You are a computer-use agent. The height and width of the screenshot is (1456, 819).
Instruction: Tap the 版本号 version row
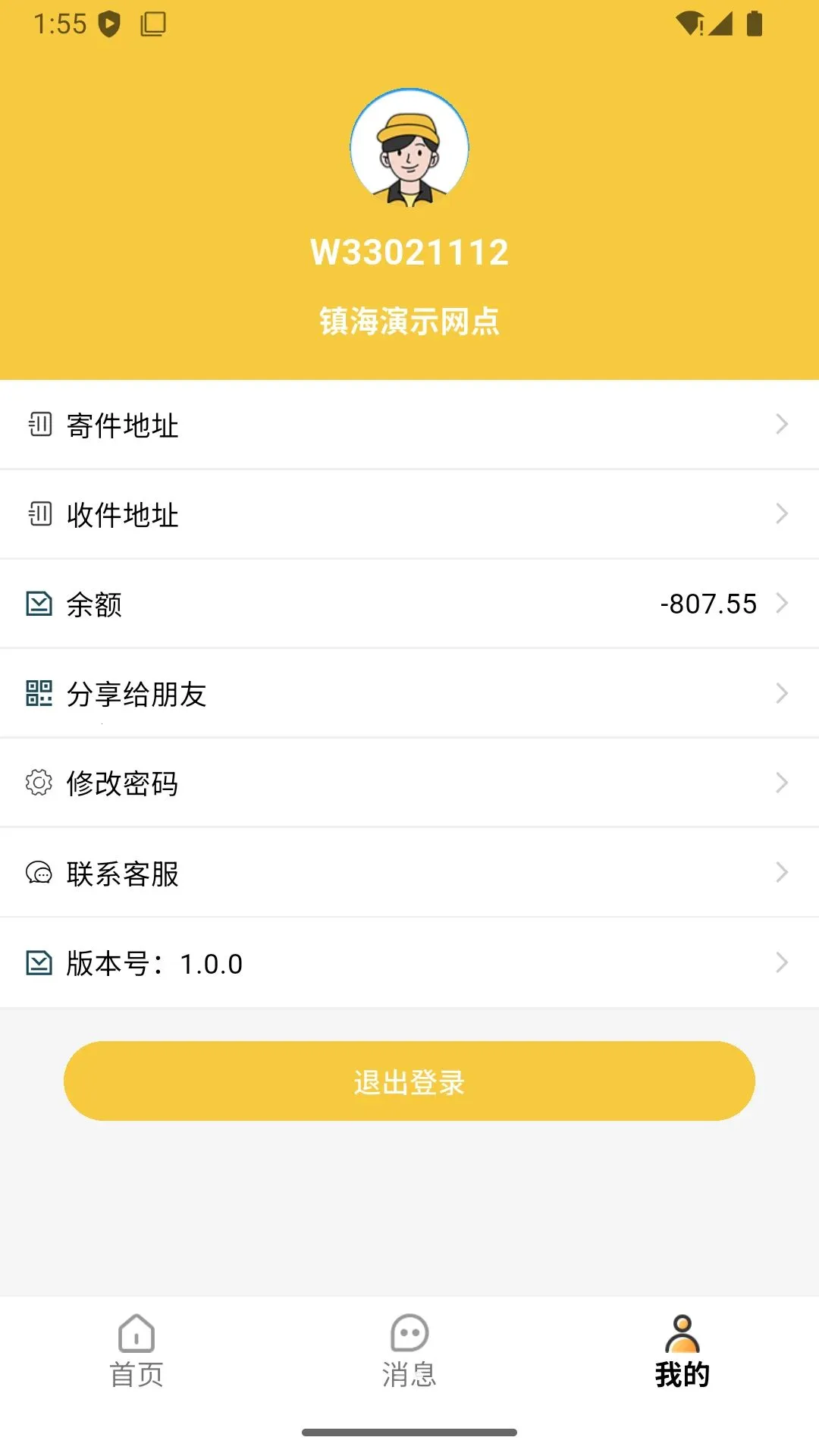(x=409, y=963)
